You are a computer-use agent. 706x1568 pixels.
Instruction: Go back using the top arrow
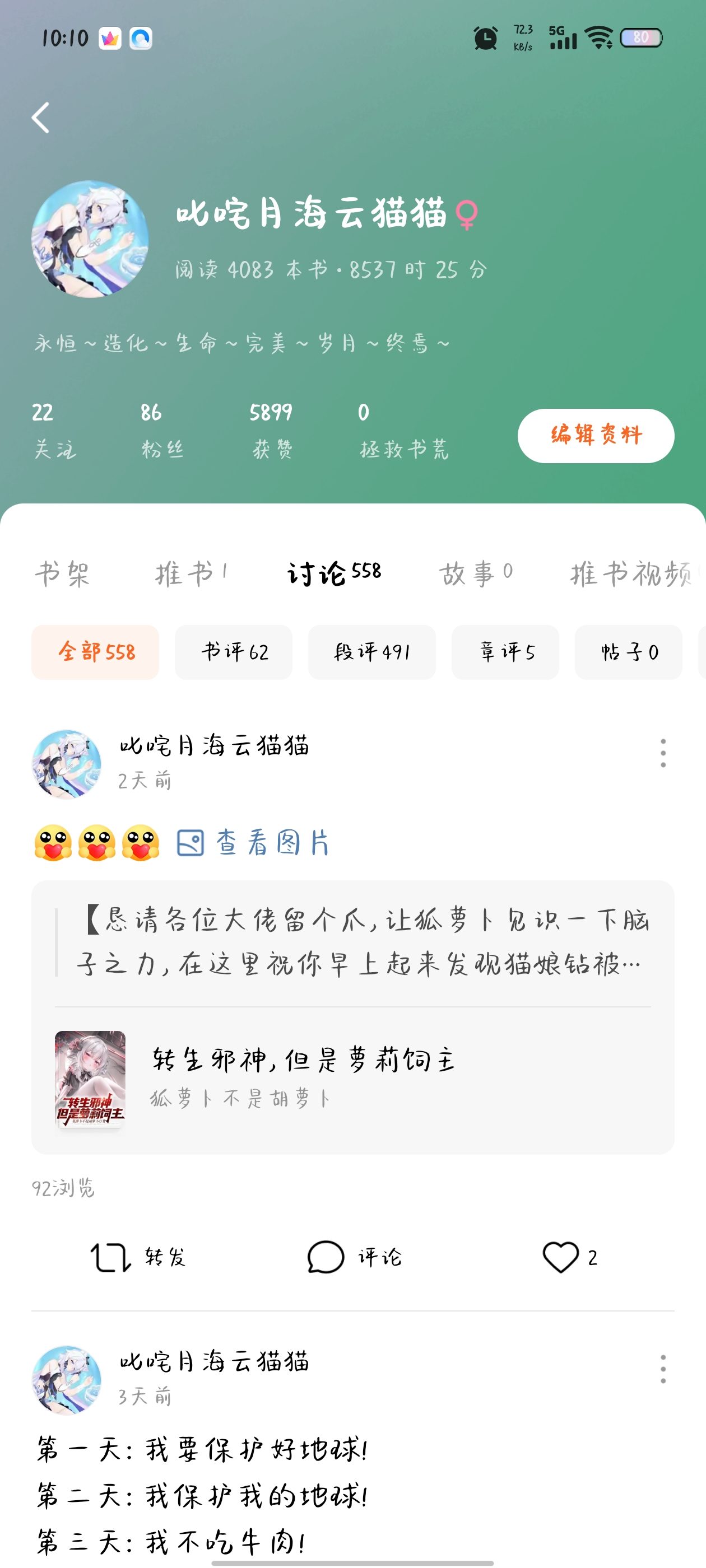[x=41, y=118]
